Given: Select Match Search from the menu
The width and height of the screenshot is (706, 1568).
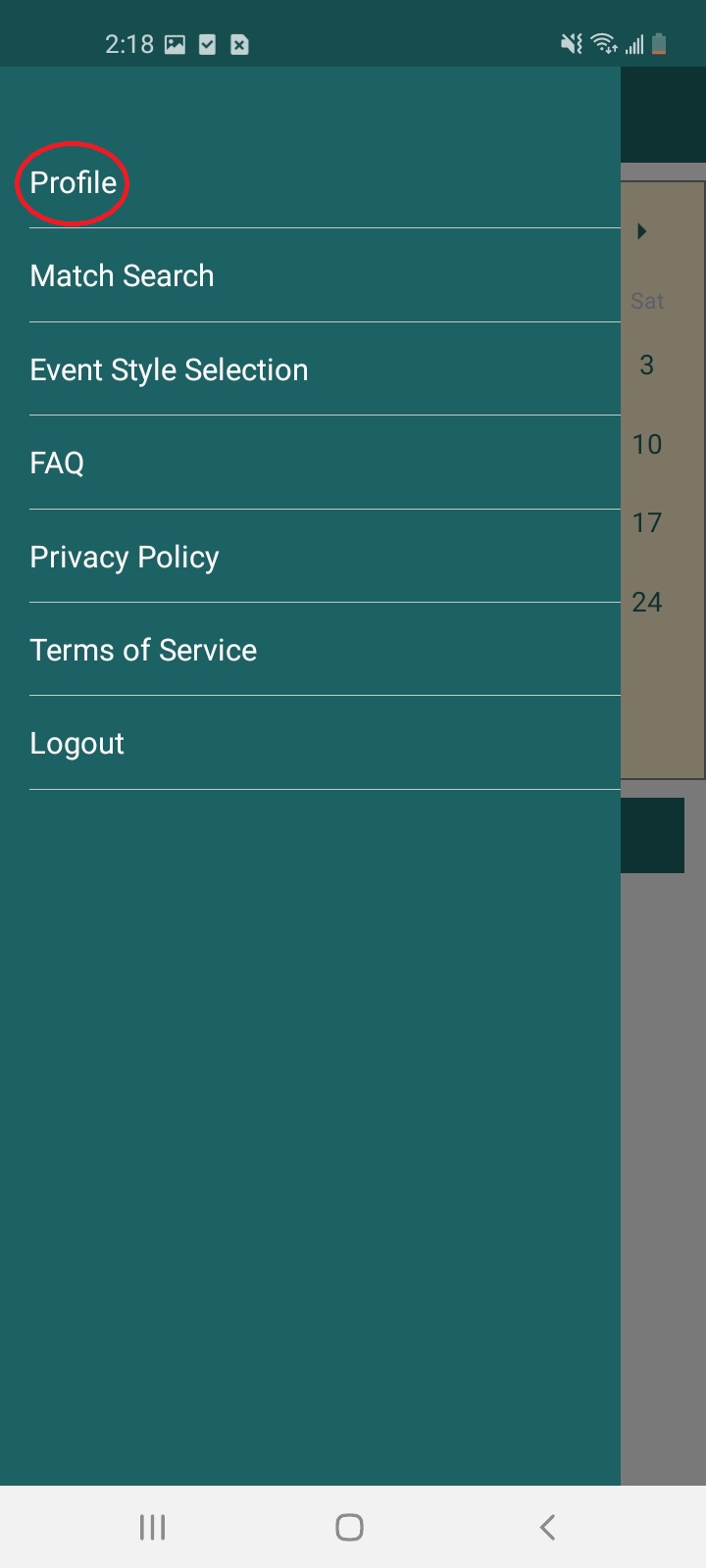Looking at the screenshot, I should (122, 275).
